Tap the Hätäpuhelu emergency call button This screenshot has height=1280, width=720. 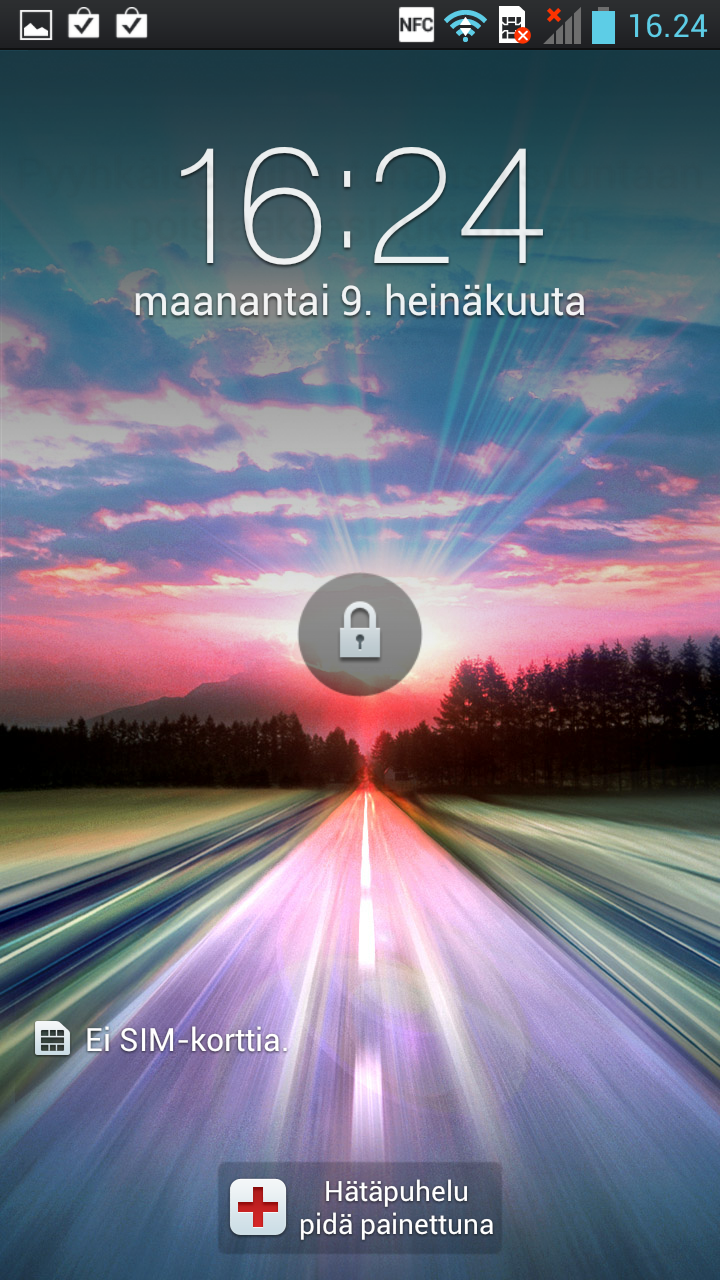[x=360, y=1207]
